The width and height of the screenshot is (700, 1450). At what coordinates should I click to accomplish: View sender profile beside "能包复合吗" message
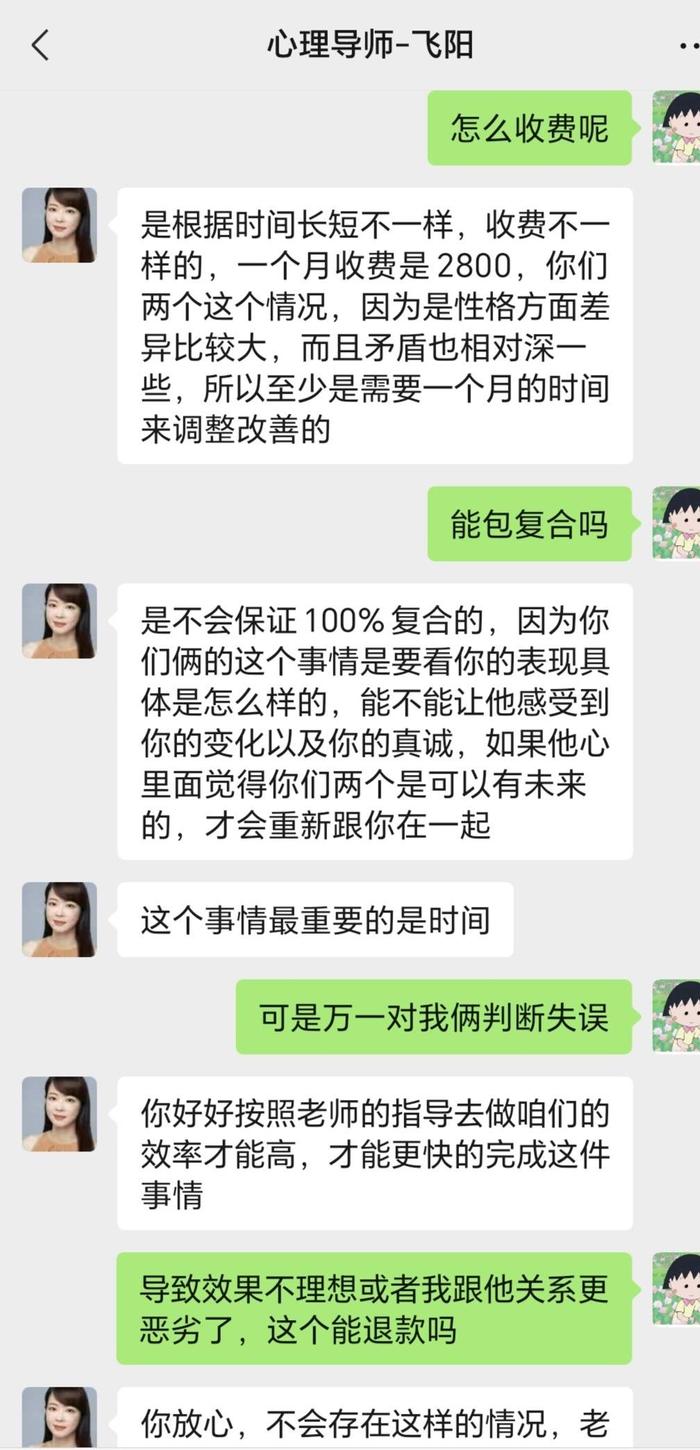677,523
